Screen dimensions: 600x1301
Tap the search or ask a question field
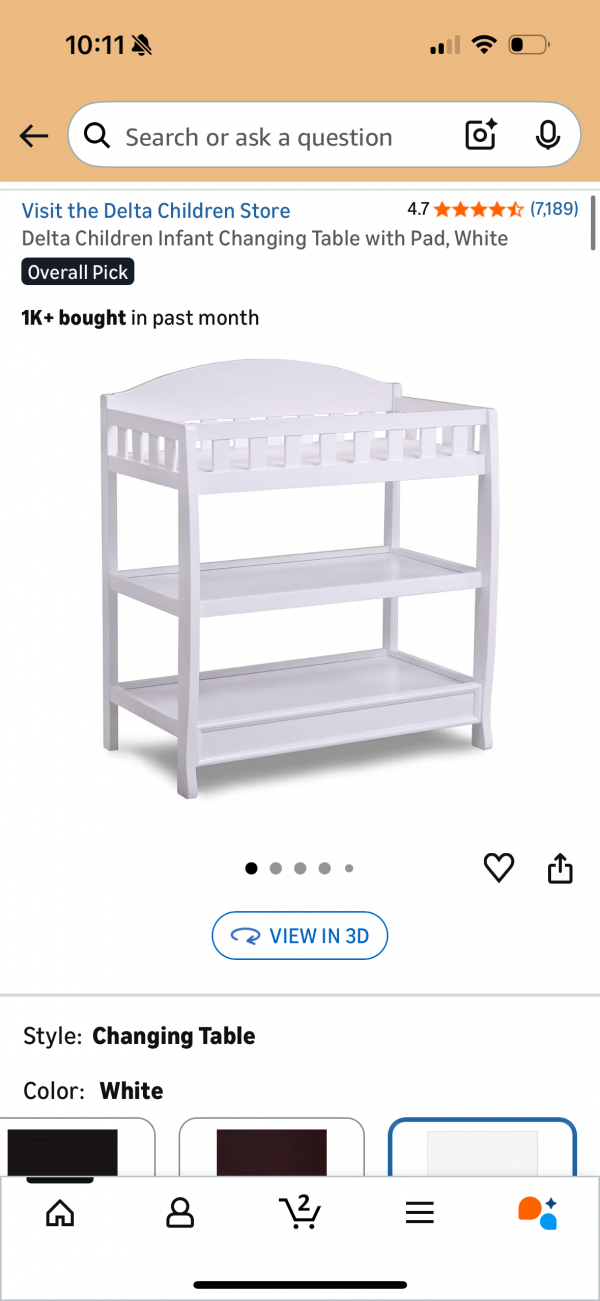tap(270, 137)
